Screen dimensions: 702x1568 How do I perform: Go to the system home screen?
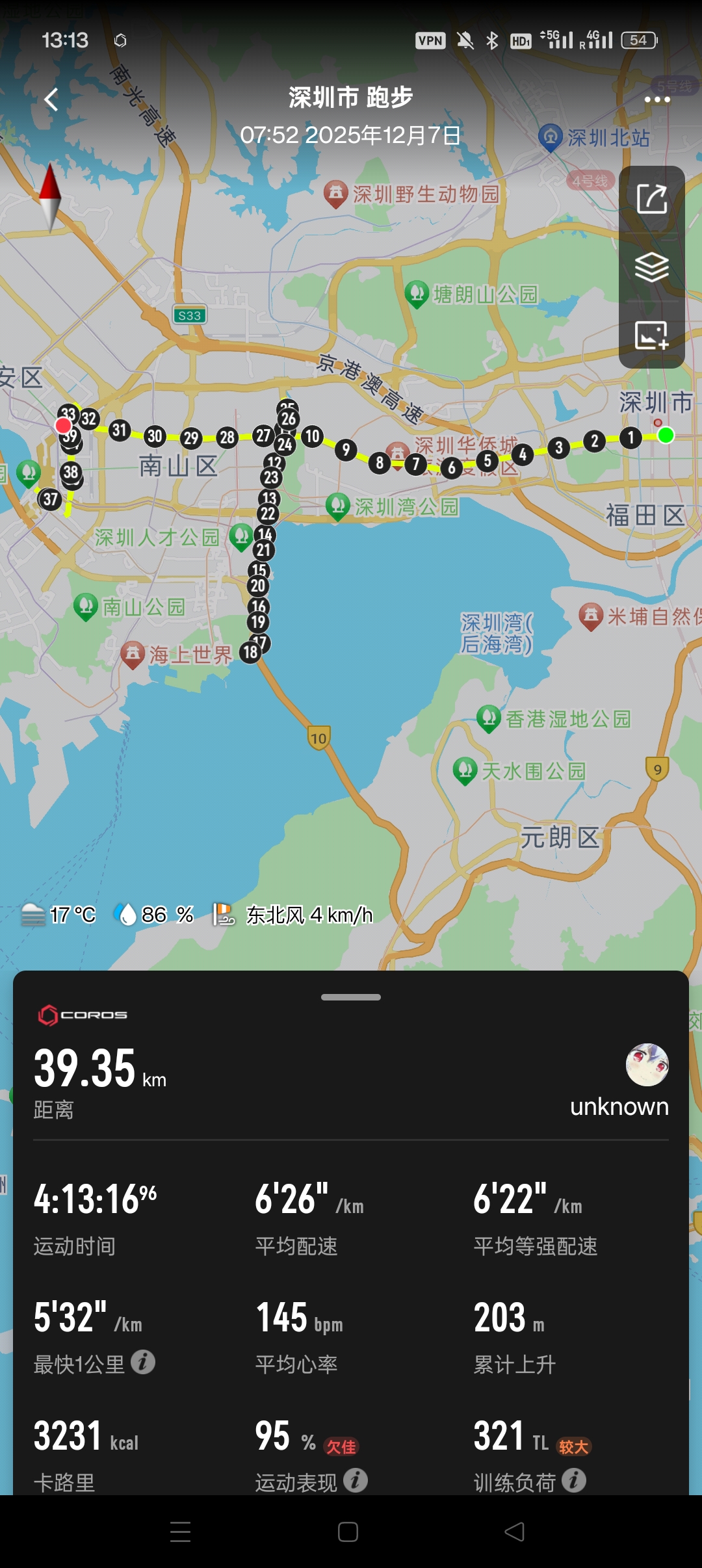click(348, 1532)
